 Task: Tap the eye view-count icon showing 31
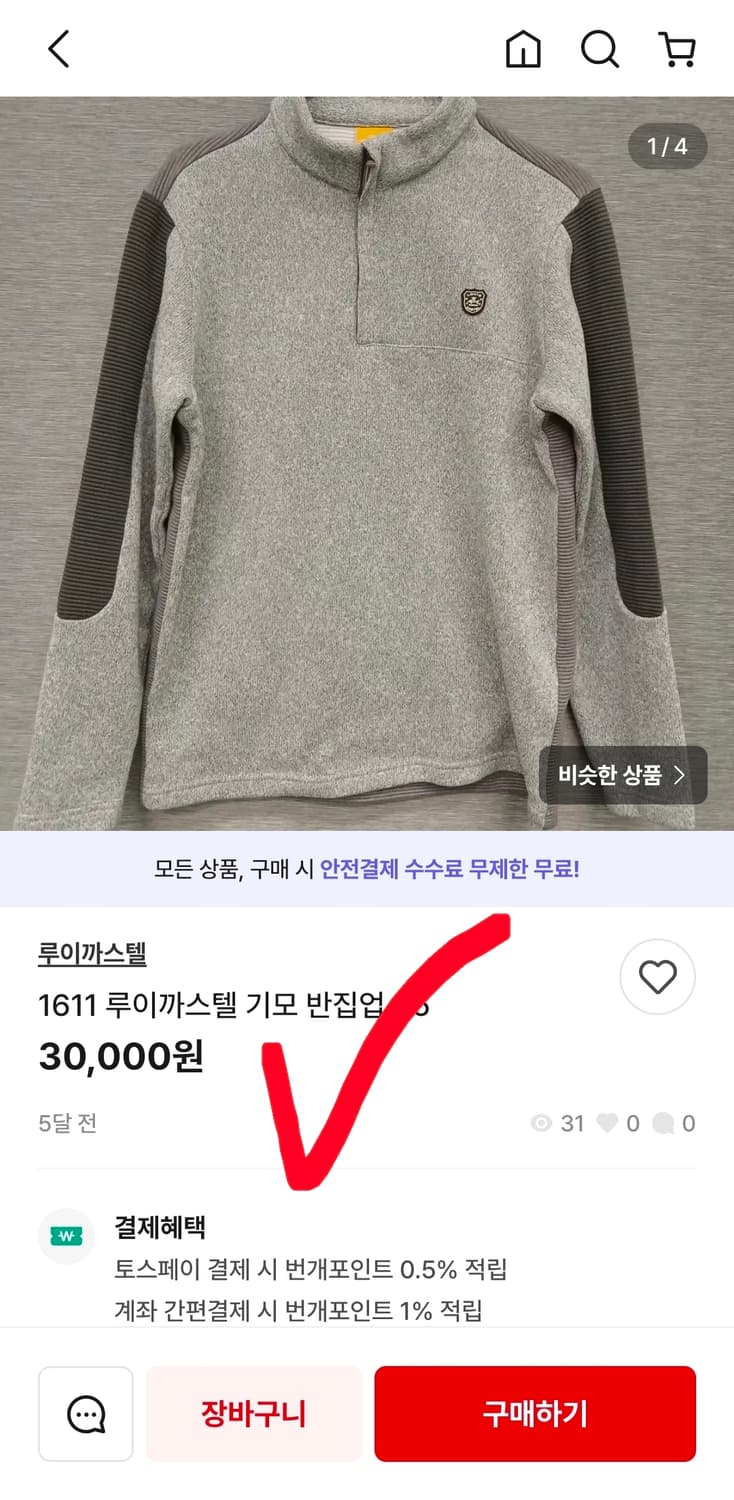540,1123
